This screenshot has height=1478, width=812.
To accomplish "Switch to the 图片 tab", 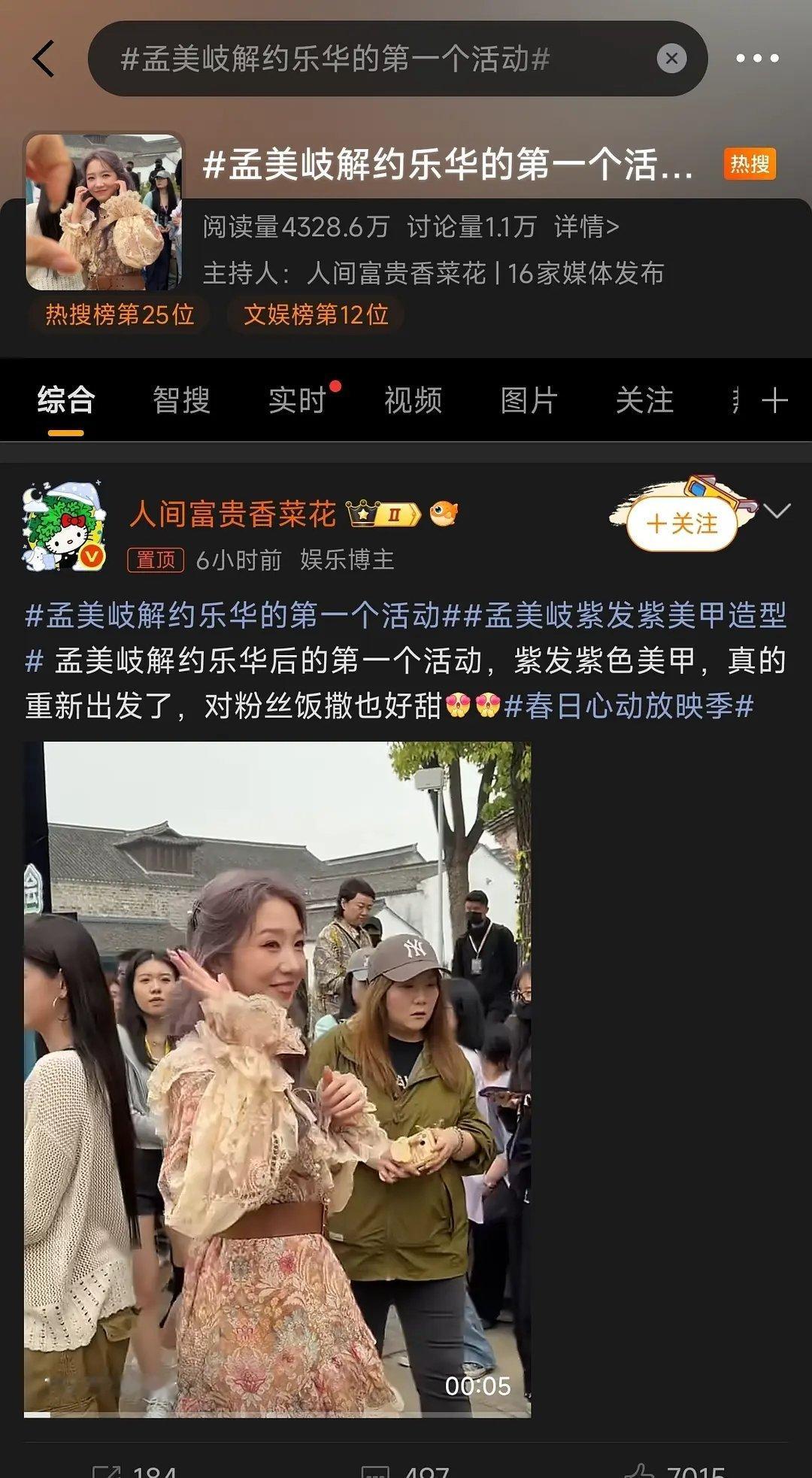I will pos(526,399).
